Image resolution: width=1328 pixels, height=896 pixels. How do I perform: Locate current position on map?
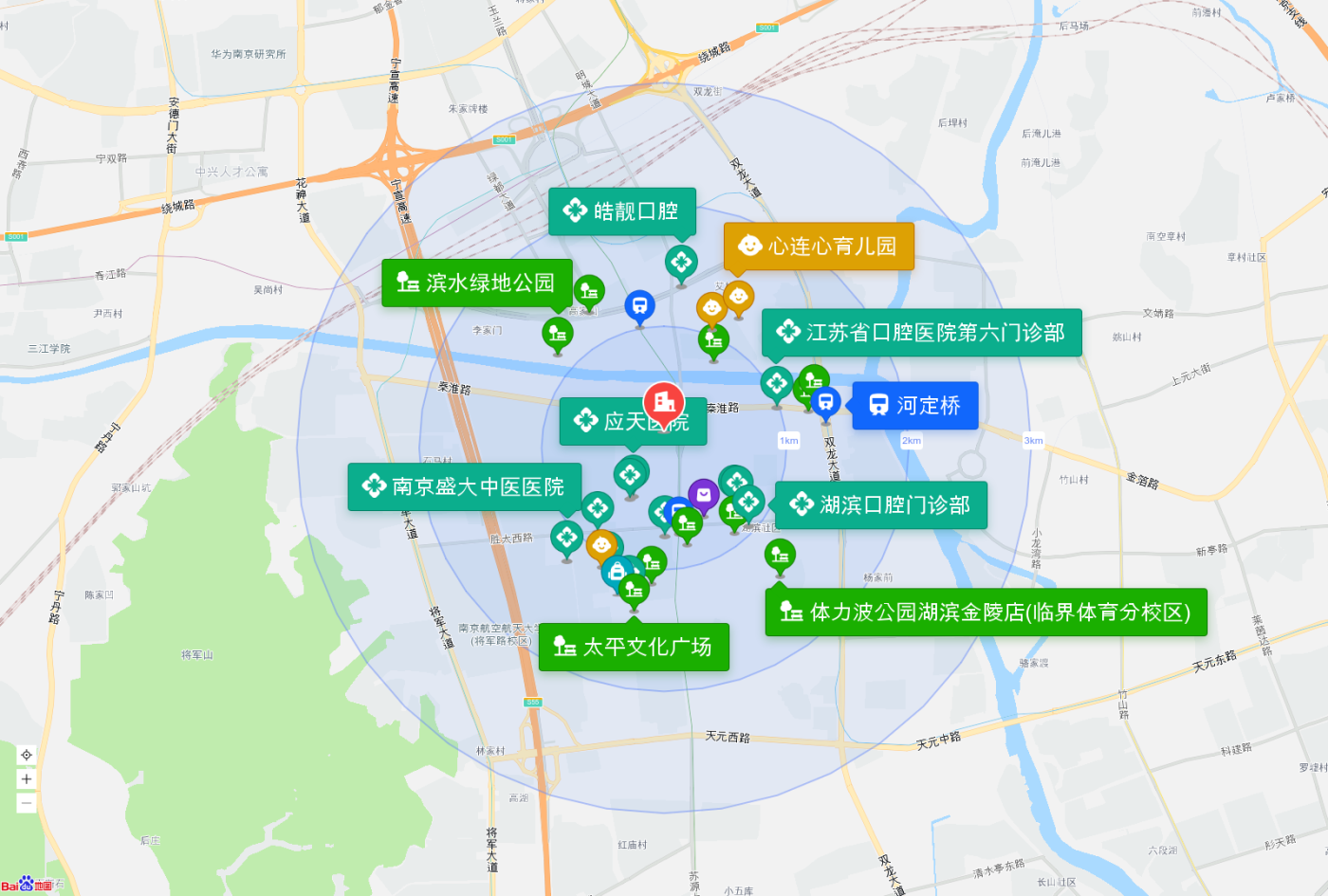[27, 755]
